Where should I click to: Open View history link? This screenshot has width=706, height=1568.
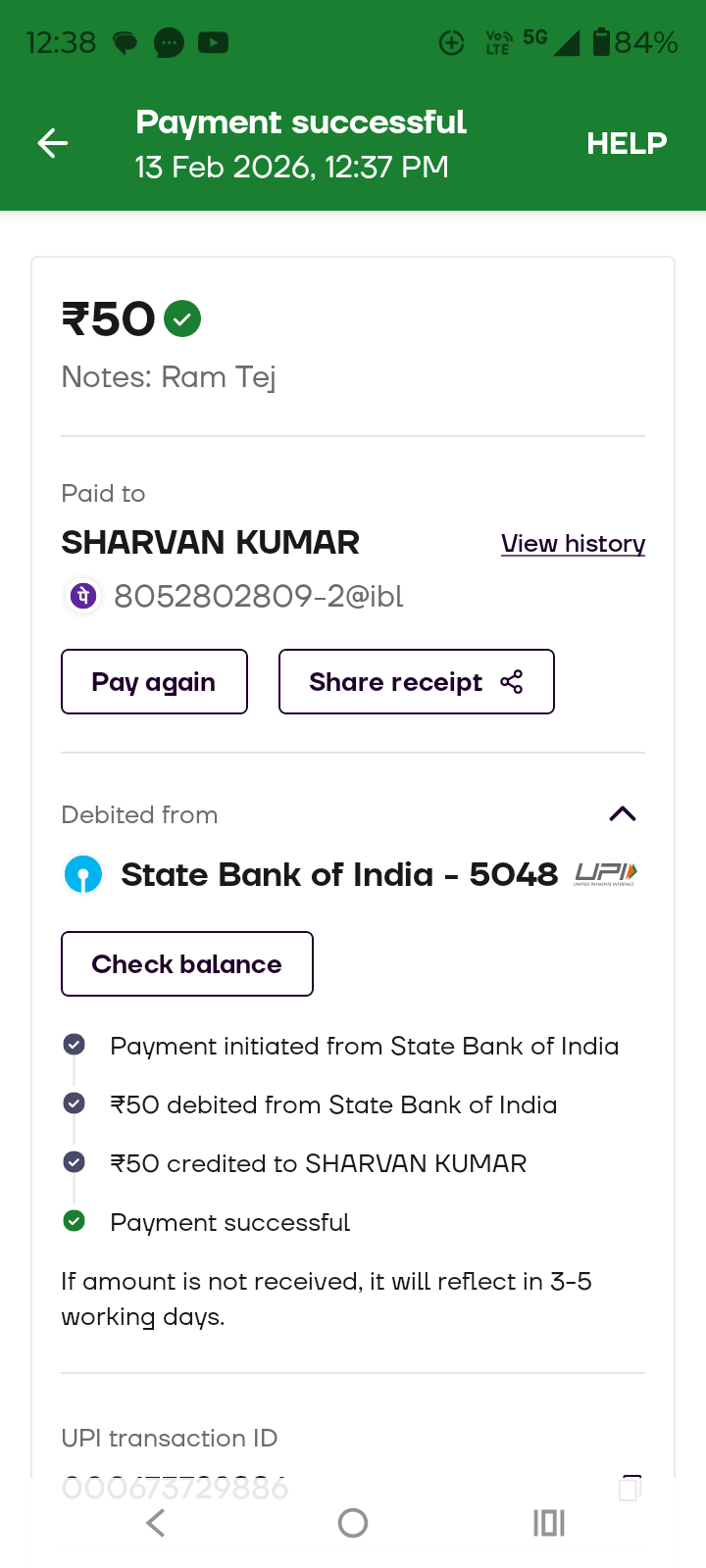(x=573, y=544)
